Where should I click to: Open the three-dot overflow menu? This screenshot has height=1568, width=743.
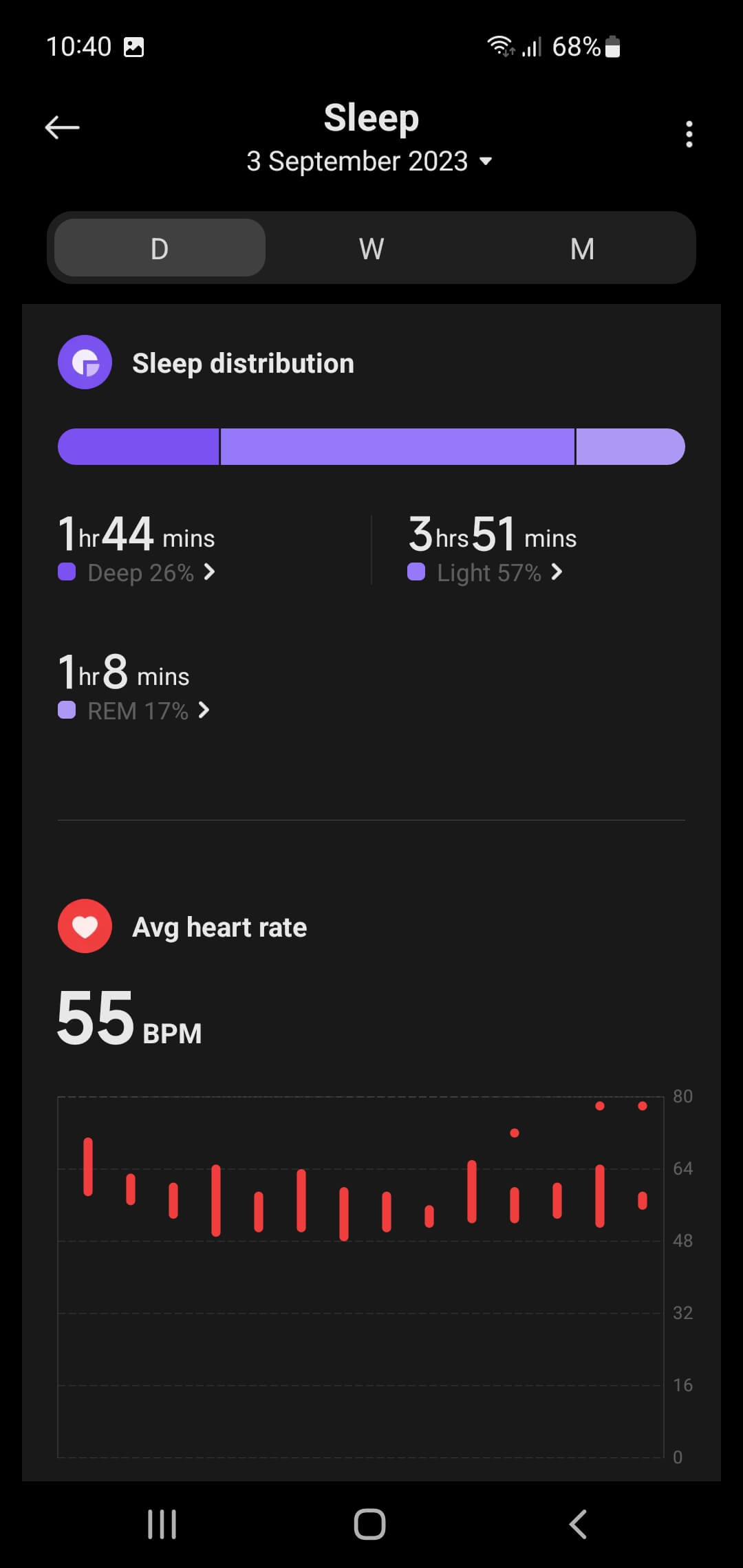689,134
